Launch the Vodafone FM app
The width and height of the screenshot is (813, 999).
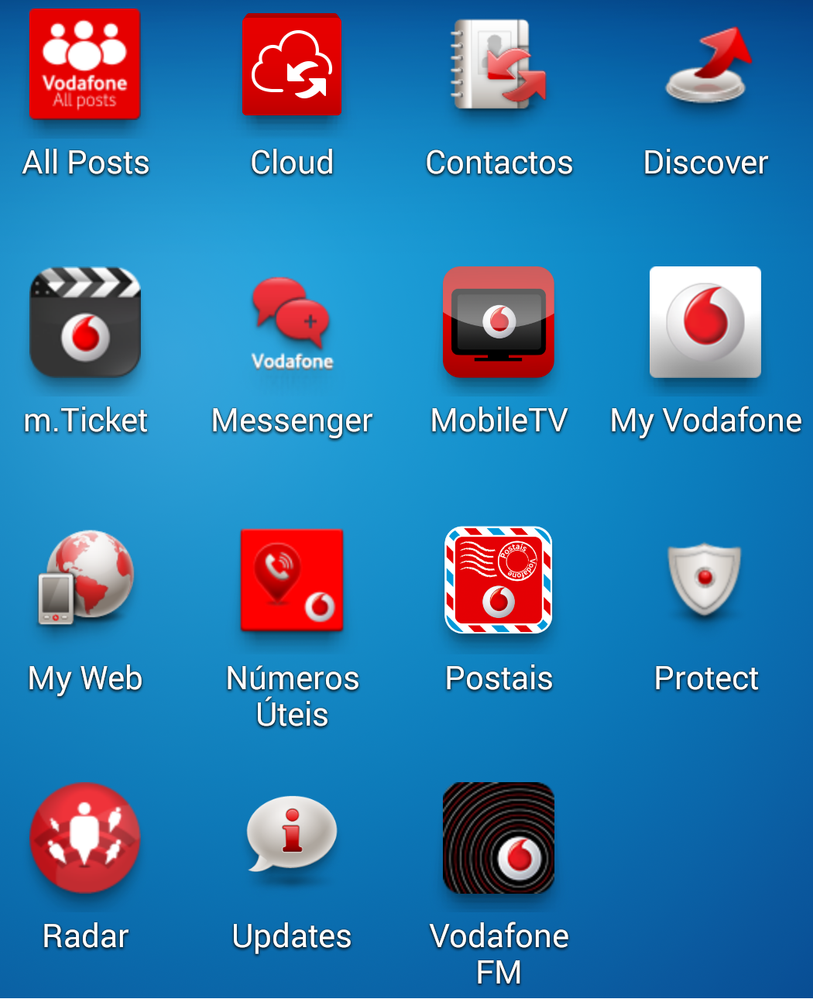click(x=498, y=838)
